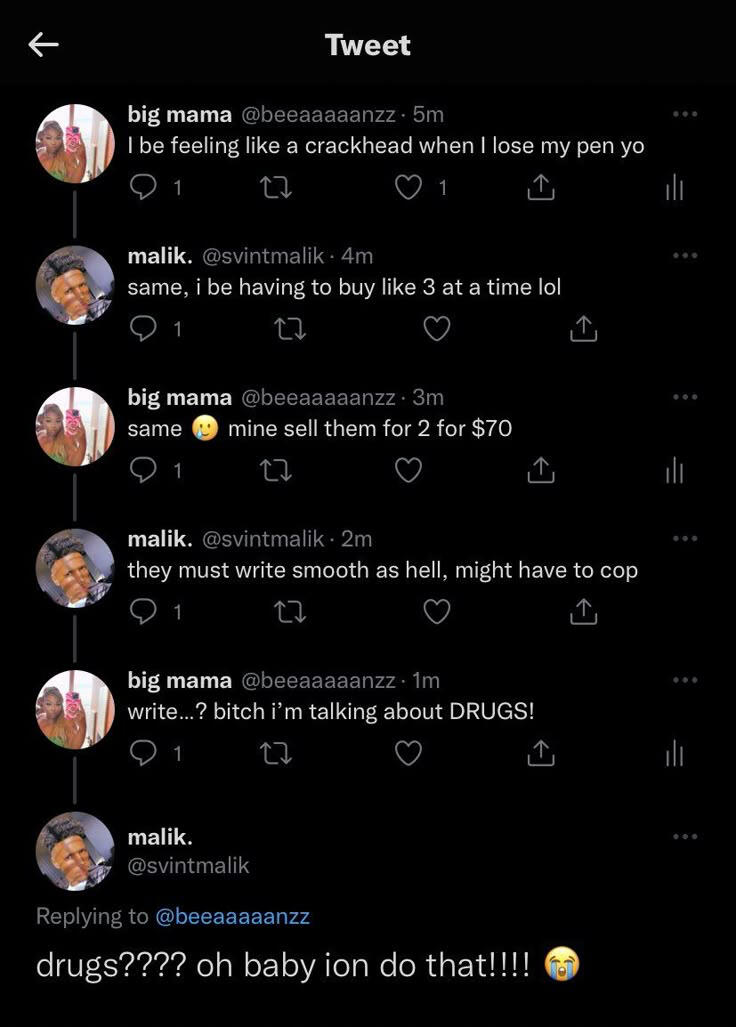Like big mama's "2 for $70" tweet
The height and width of the screenshot is (1027, 736).
pyautogui.click(x=409, y=470)
